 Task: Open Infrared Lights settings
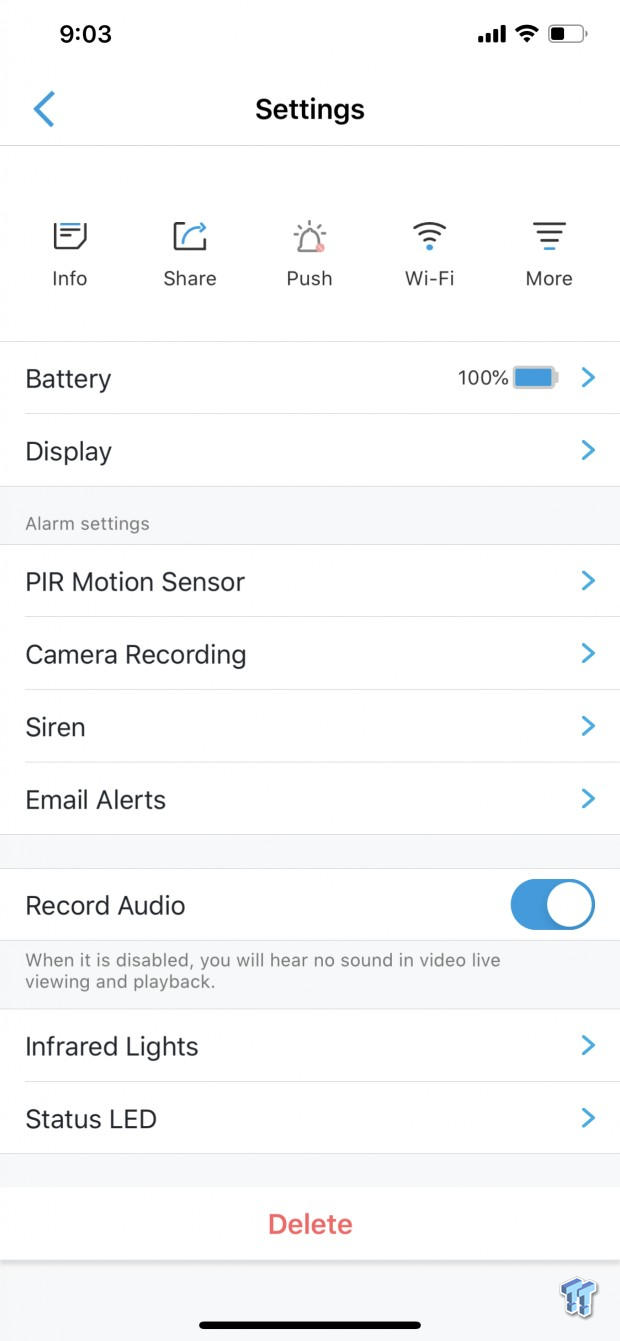[310, 1046]
